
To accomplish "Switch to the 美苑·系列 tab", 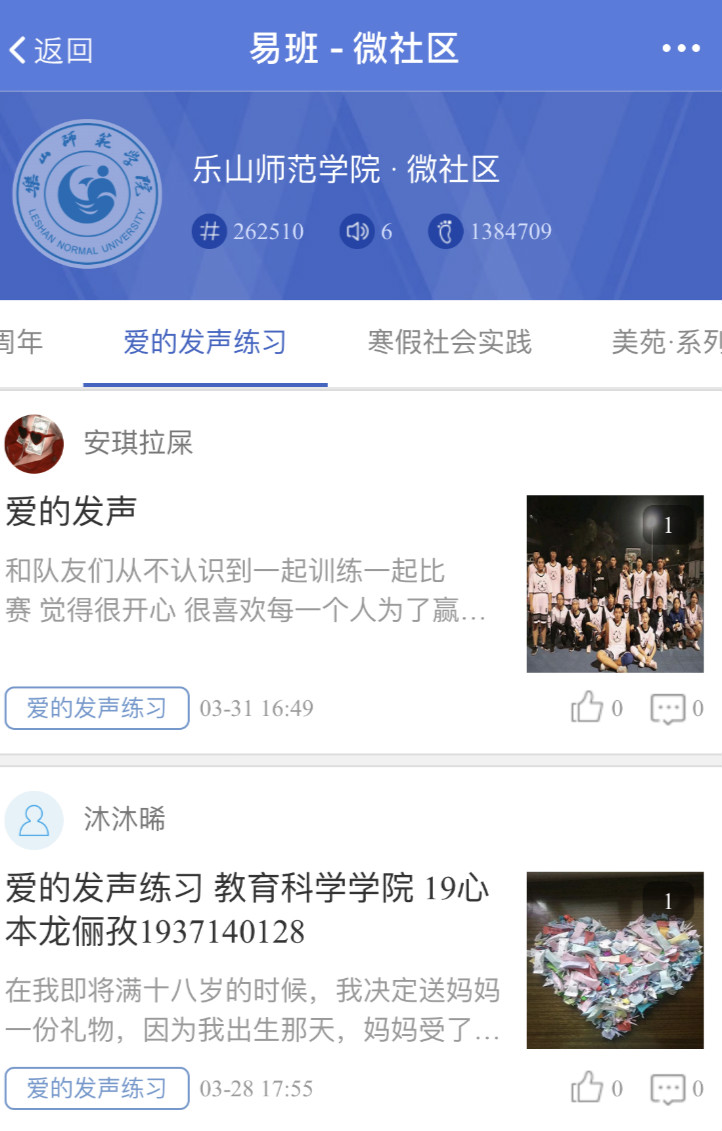I will click(665, 343).
